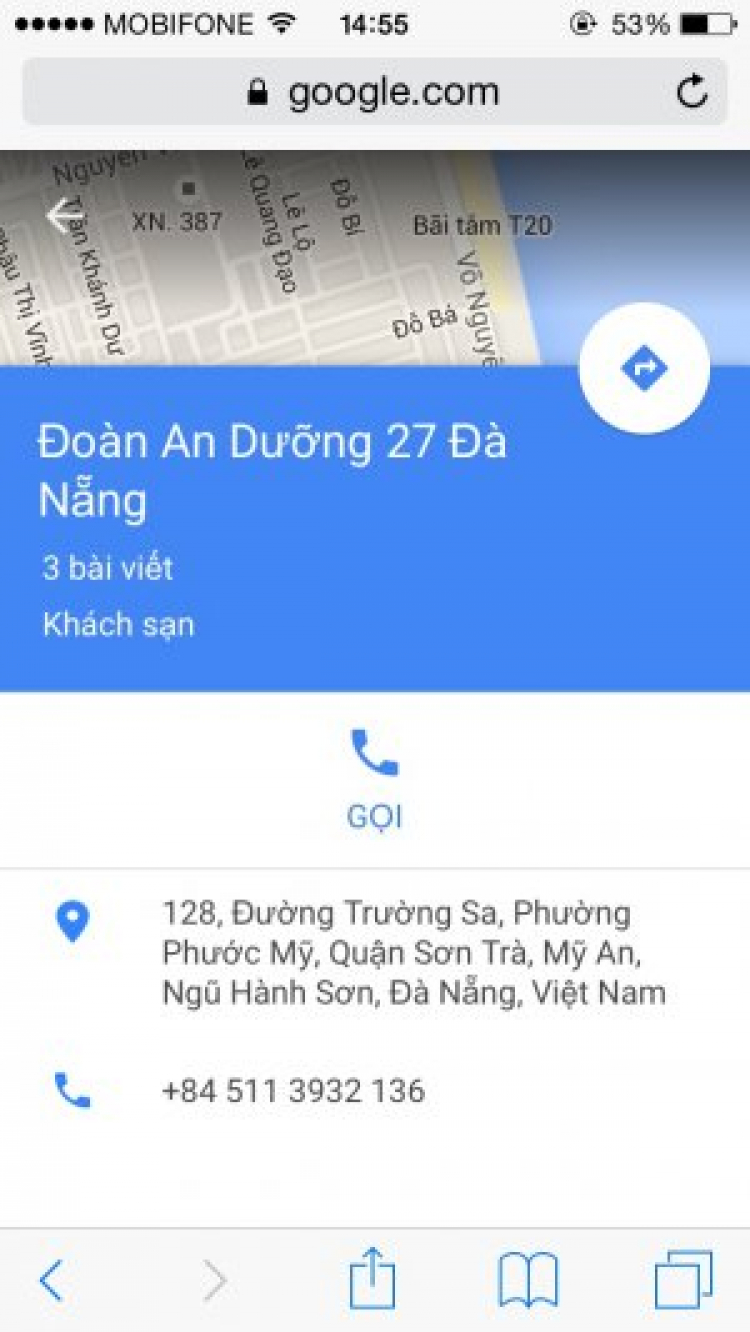Reload the page with the refresh icon

(692, 93)
